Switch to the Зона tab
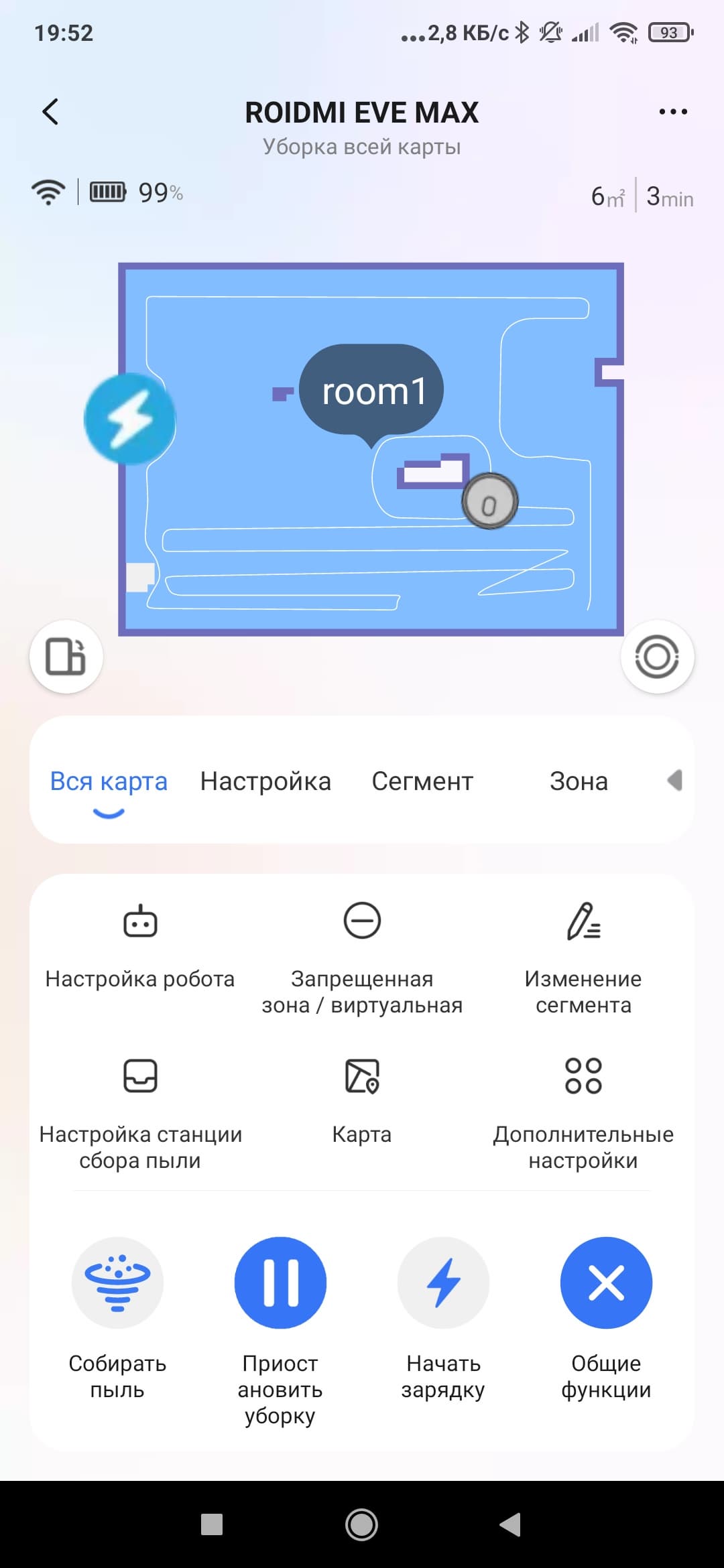724x1568 pixels. tap(579, 781)
